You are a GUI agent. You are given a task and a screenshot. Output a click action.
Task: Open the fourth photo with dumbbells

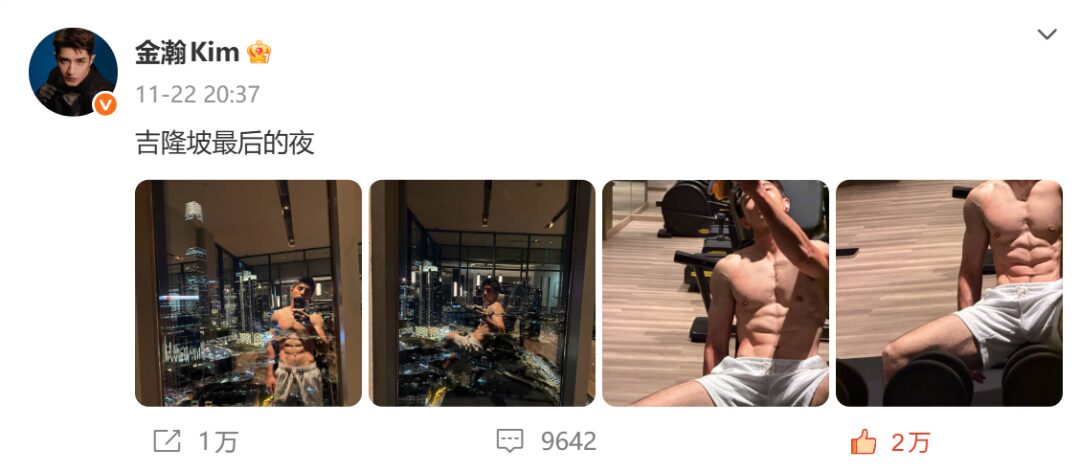[949, 293]
